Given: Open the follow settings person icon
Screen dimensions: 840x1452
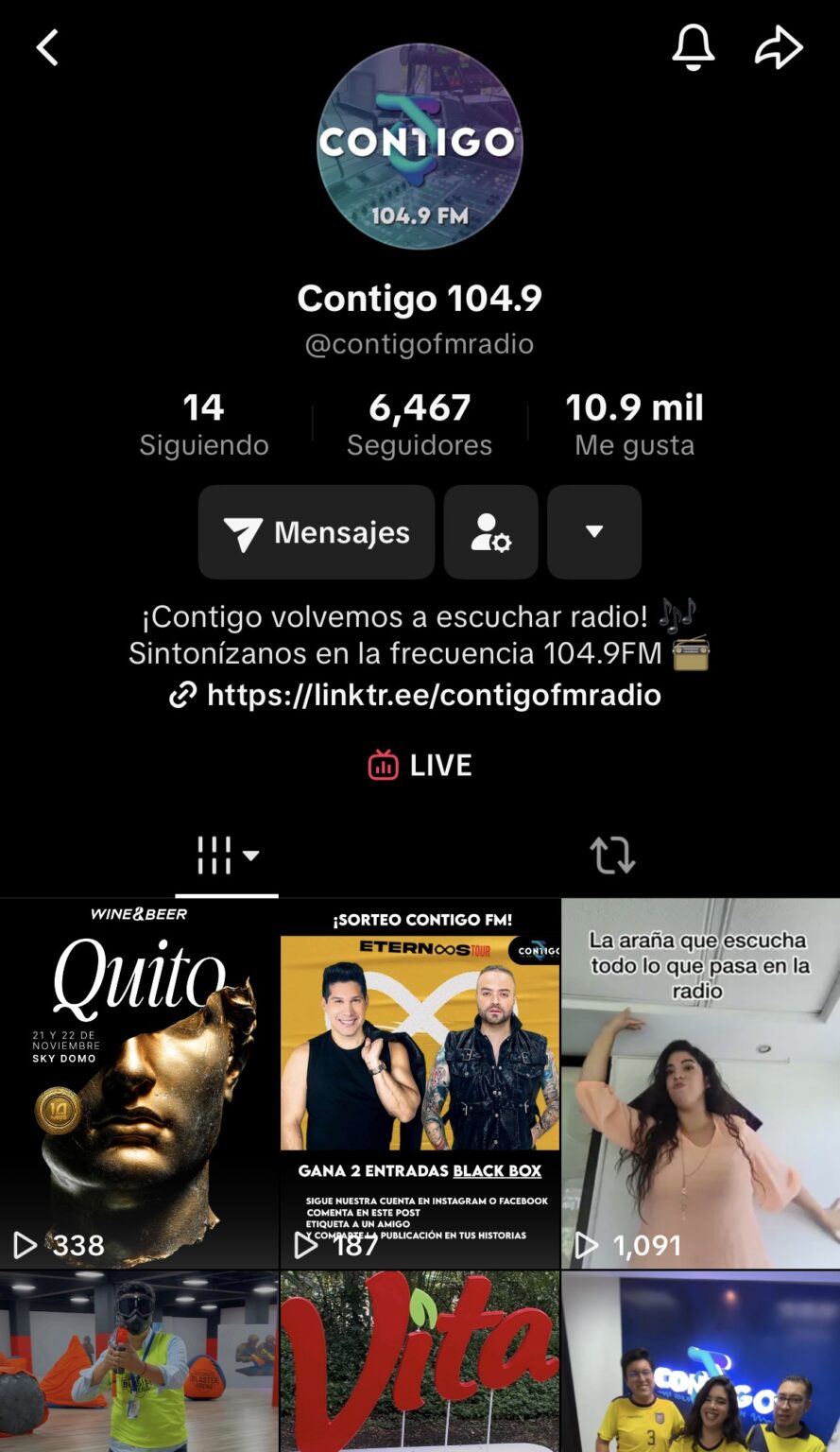Looking at the screenshot, I should (x=491, y=532).
